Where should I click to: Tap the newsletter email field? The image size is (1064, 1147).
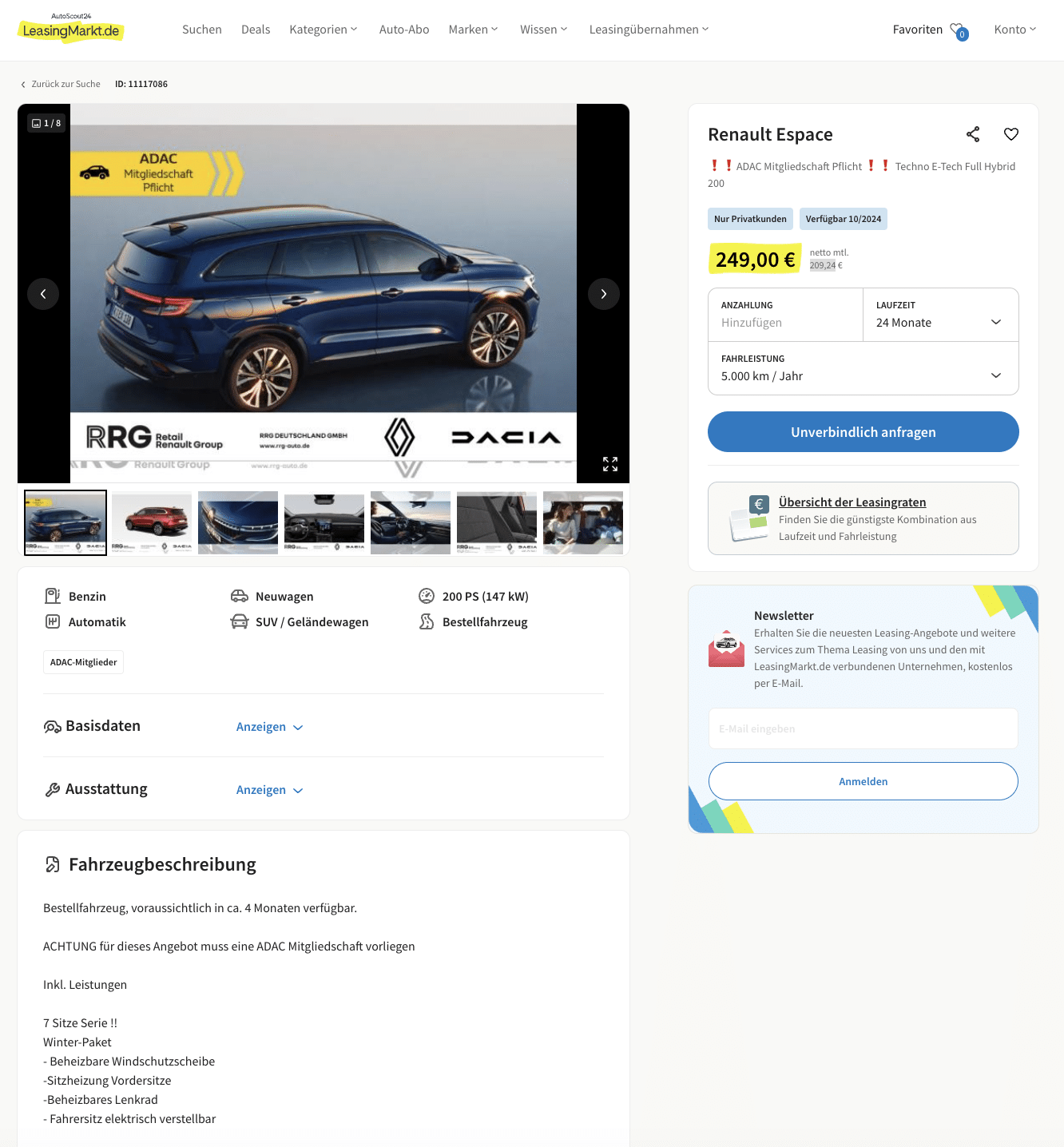[863, 728]
